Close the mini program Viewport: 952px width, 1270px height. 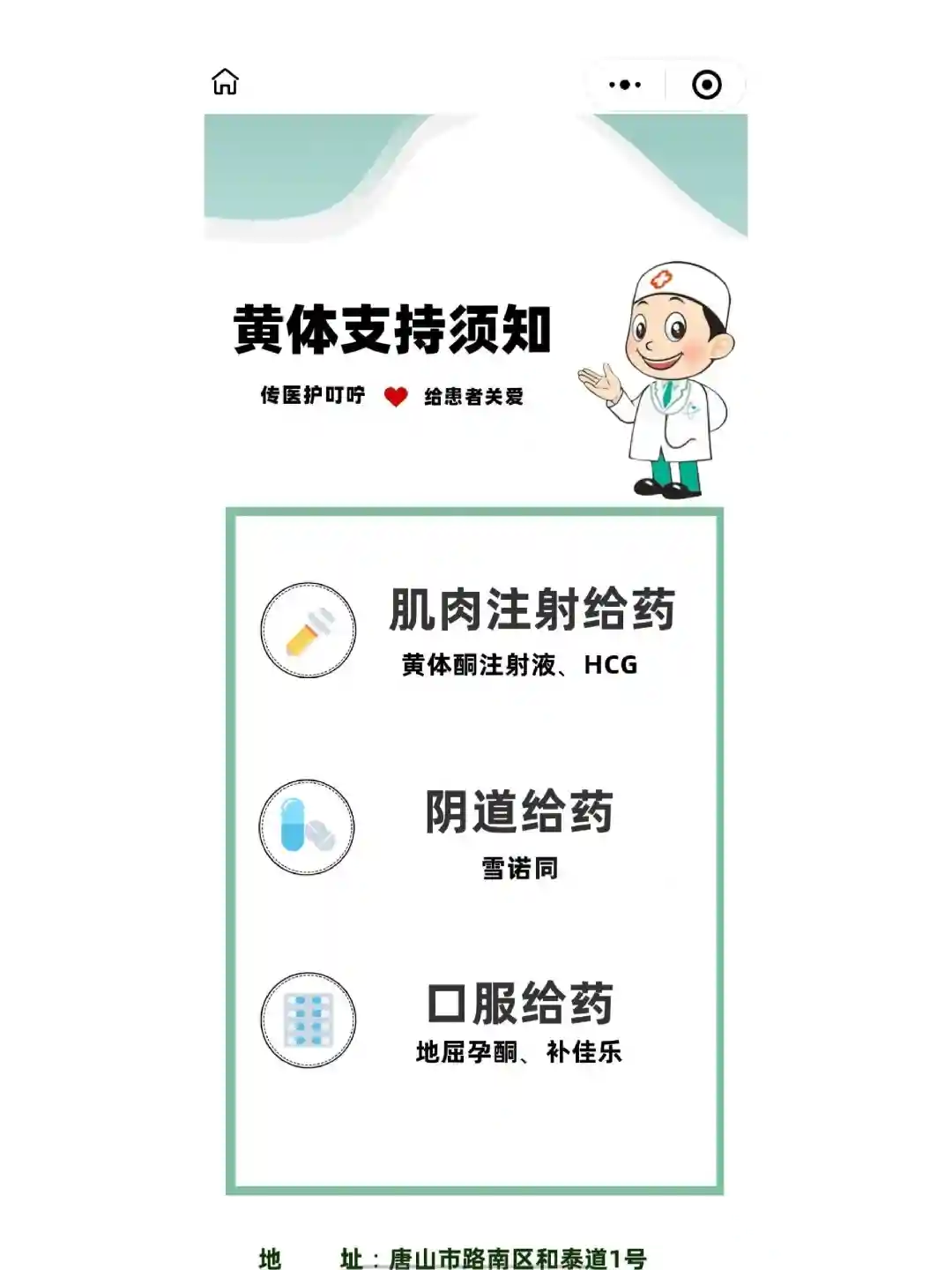(x=707, y=85)
